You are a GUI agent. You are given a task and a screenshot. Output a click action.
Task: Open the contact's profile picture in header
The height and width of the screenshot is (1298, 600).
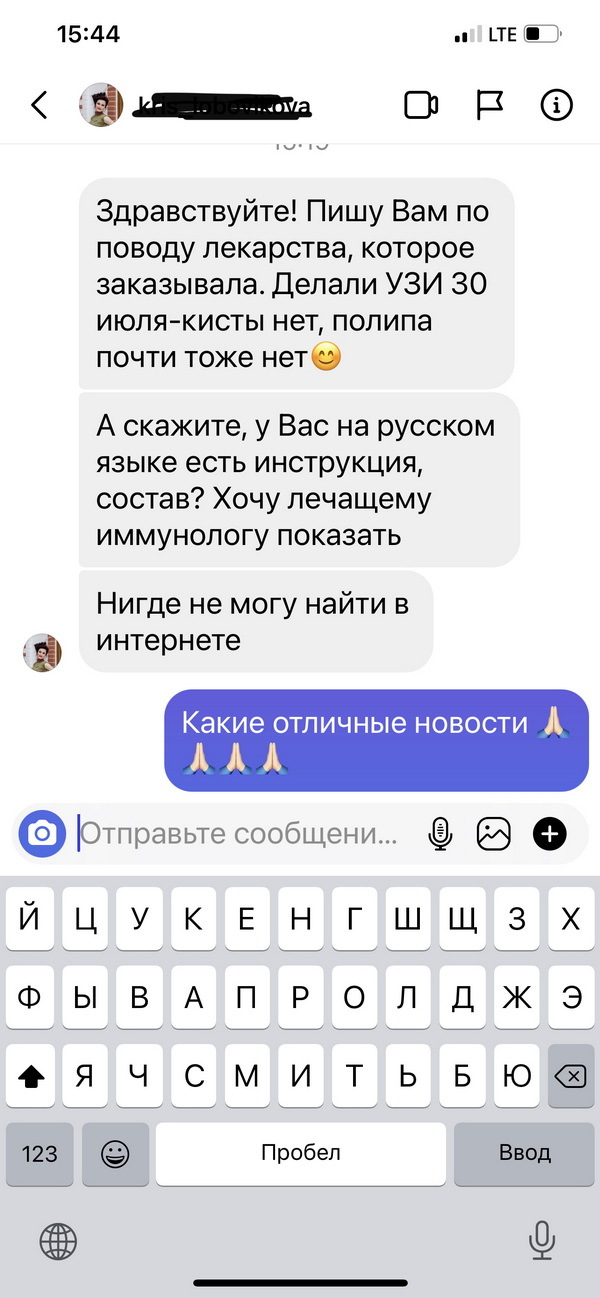(100, 105)
